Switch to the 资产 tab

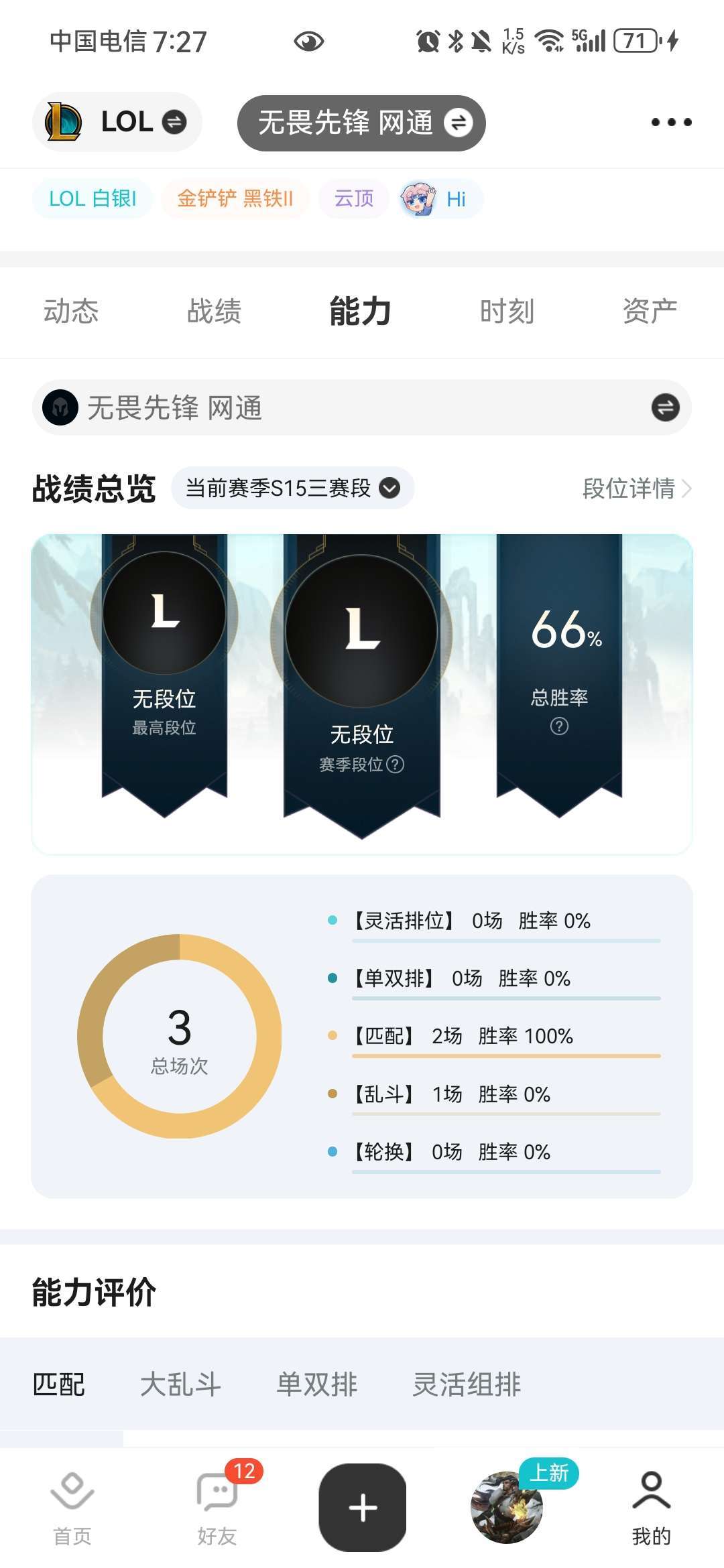650,312
